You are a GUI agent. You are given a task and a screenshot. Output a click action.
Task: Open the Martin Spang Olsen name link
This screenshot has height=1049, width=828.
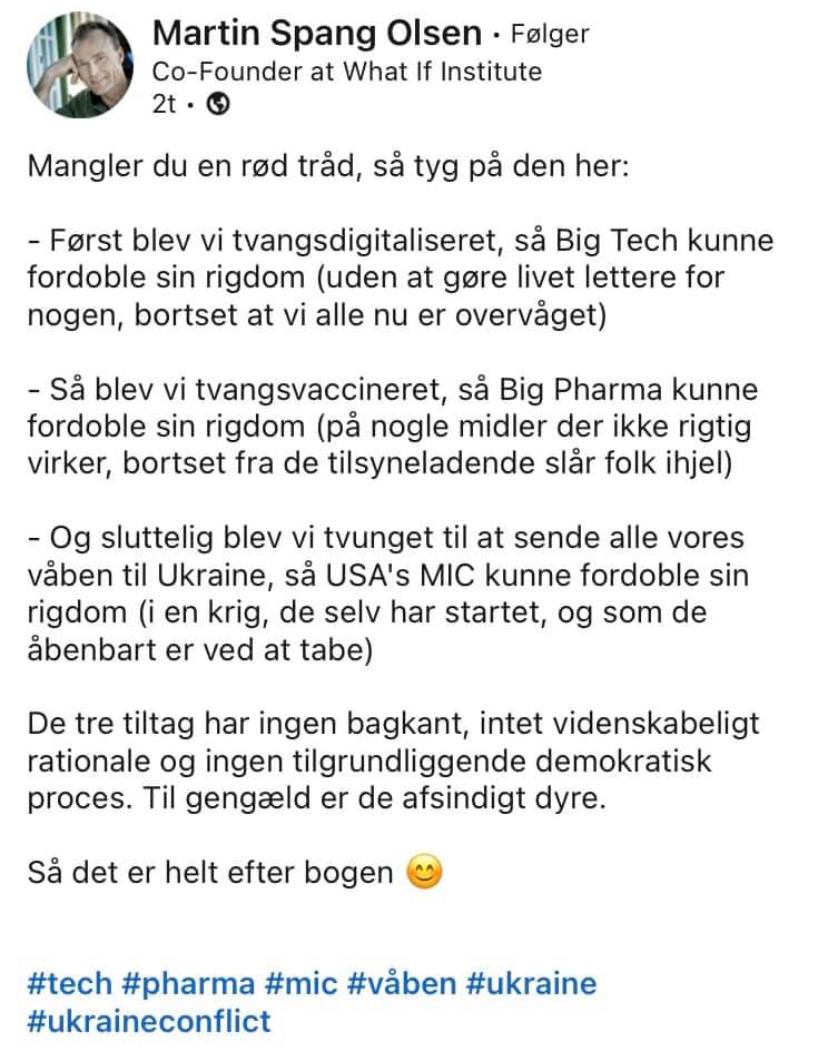click(x=317, y=33)
